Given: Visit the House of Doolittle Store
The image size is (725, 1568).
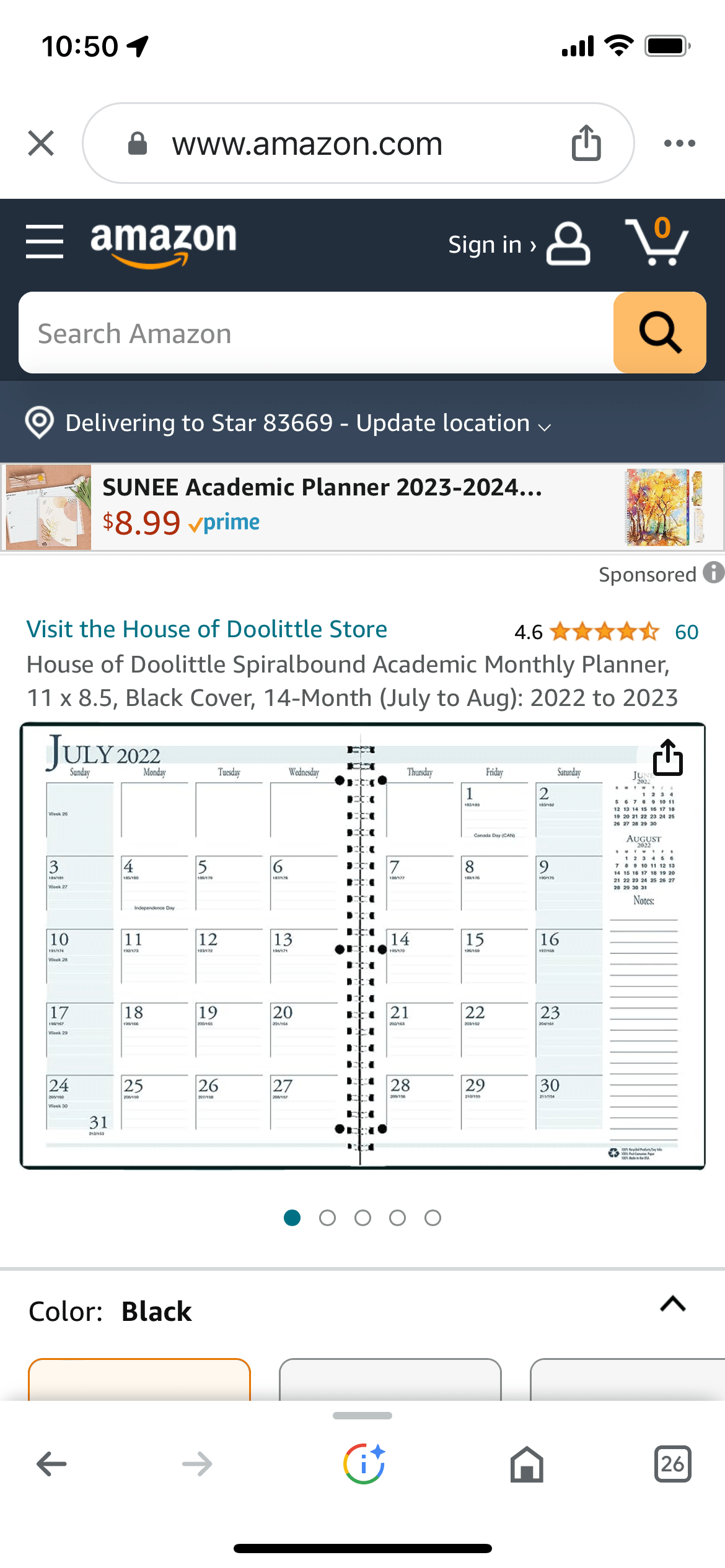Looking at the screenshot, I should [206, 629].
